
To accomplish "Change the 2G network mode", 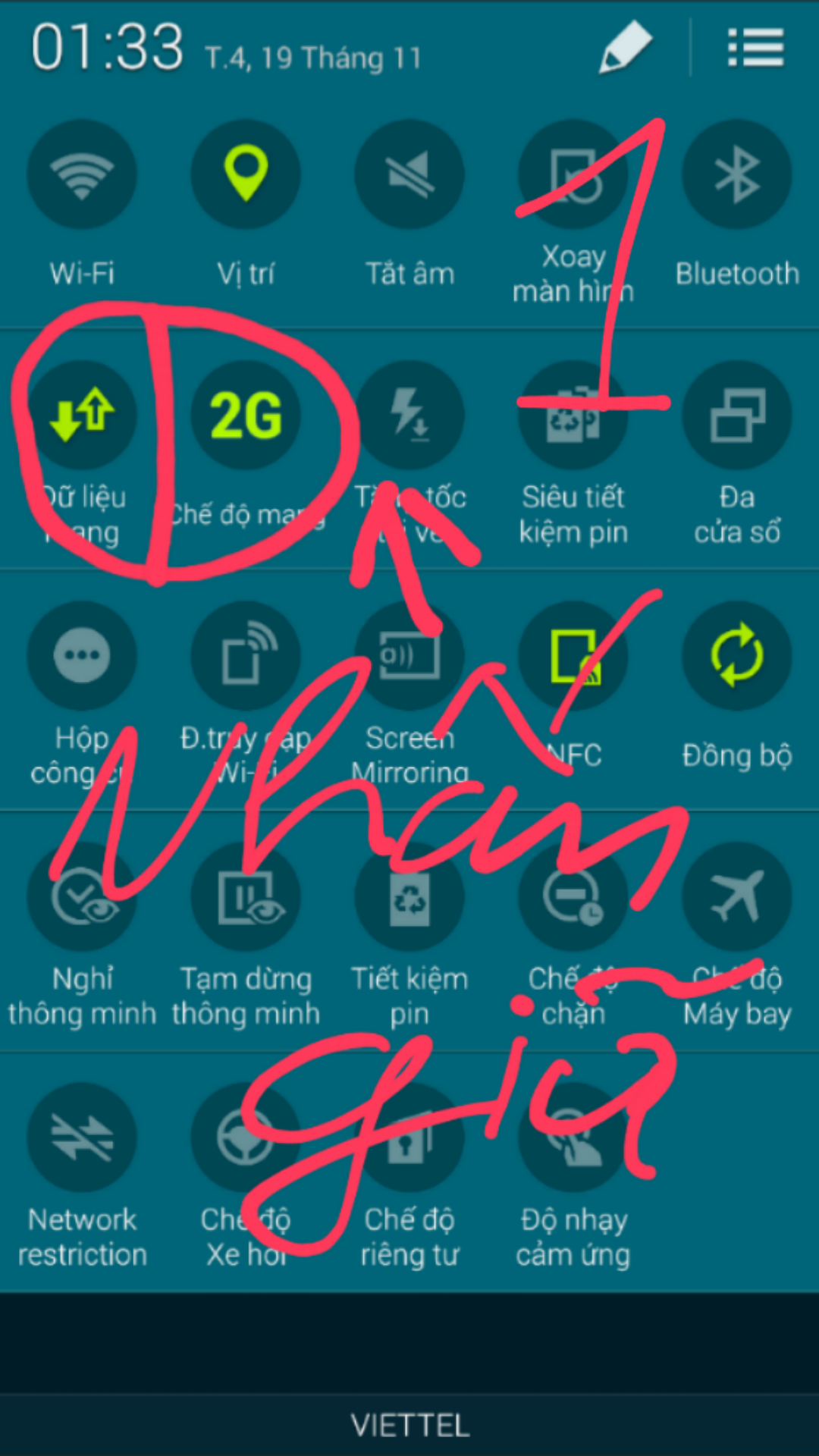I will point(246,415).
